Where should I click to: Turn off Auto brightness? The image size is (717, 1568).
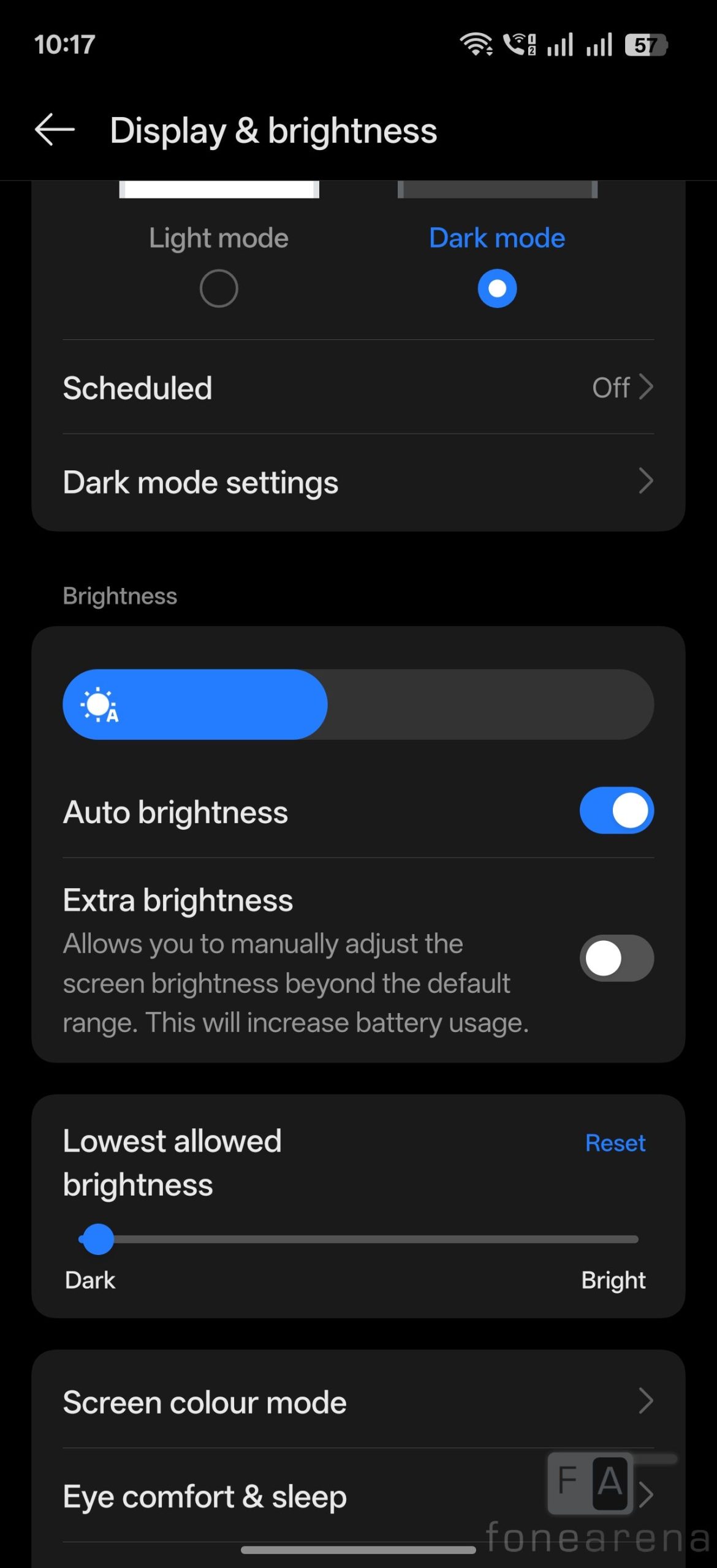click(616, 810)
